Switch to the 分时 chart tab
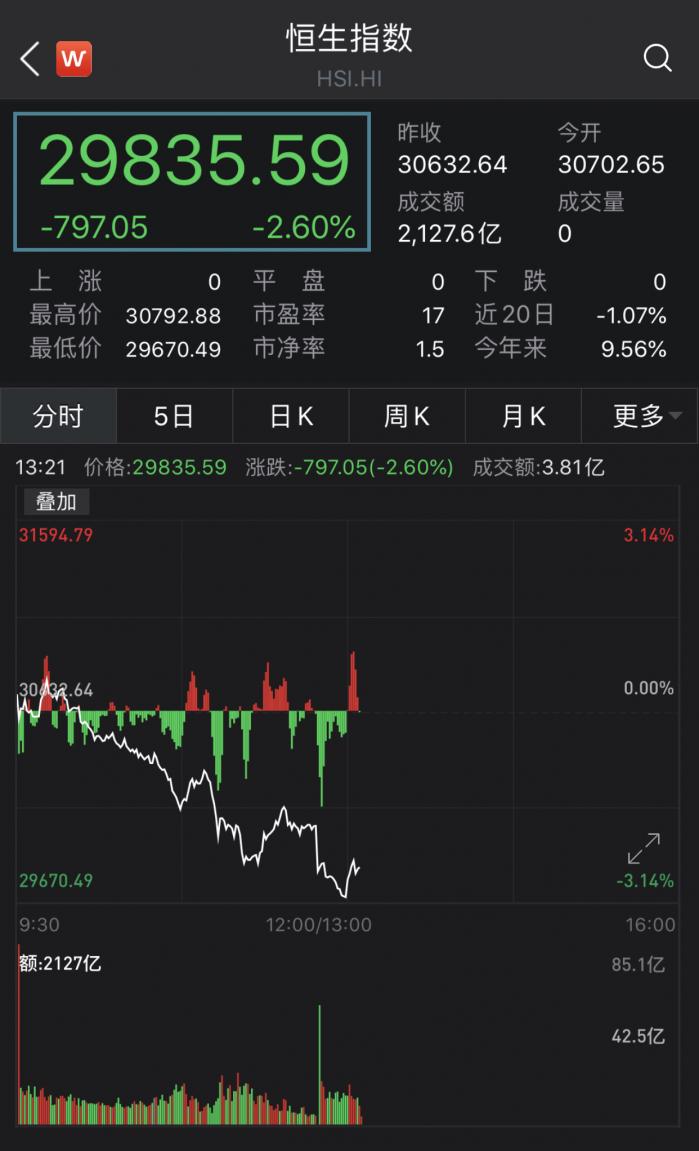 58,416
